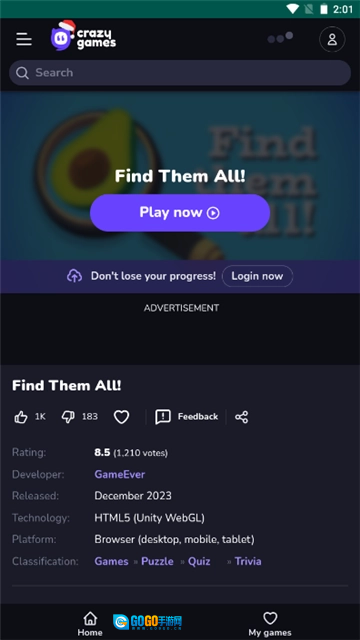The image size is (360, 640).
Task: Go to the Home tab
Action: coord(90,624)
